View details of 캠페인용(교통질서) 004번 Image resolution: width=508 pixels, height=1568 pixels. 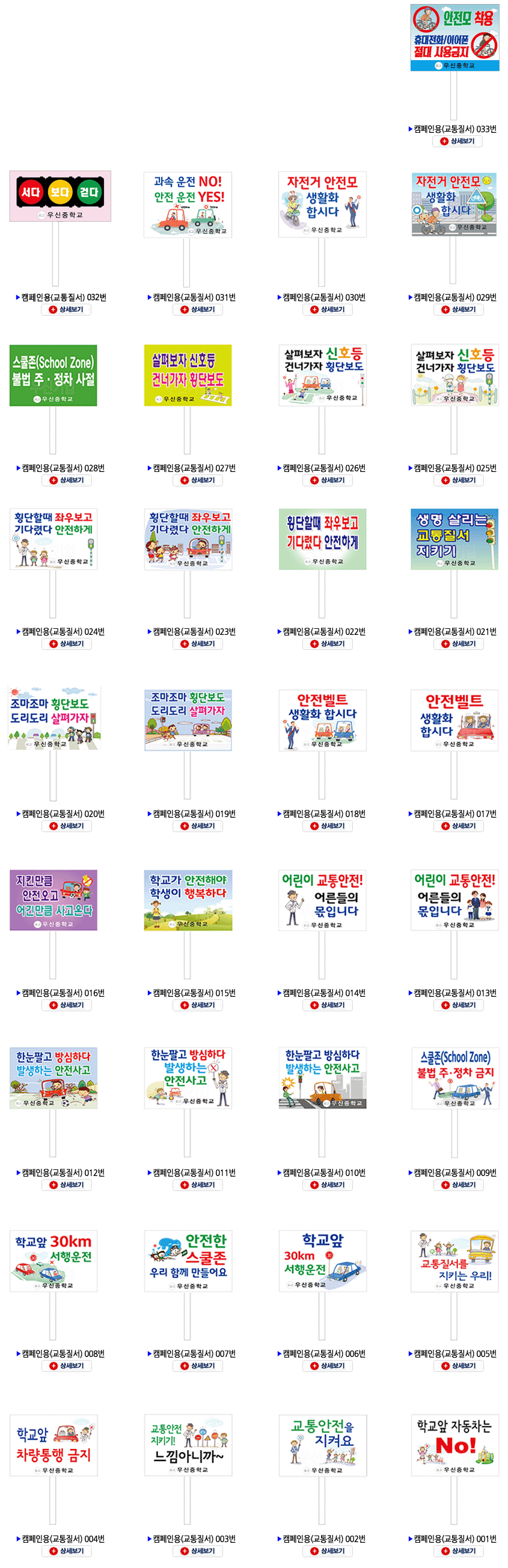(x=66, y=1551)
